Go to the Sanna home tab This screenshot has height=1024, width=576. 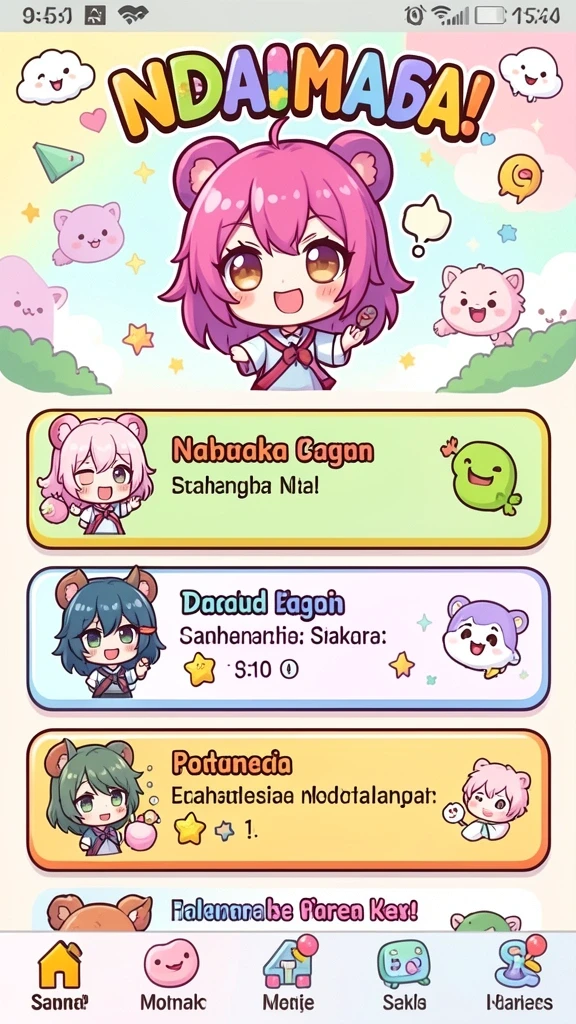click(59, 975)
